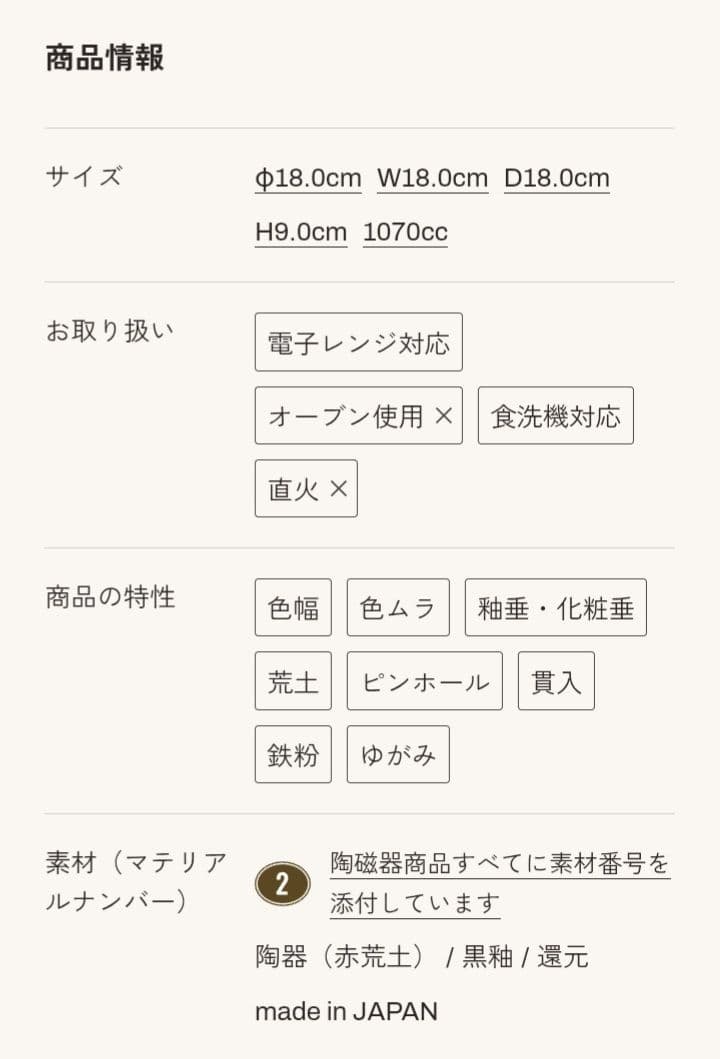Open the 直火 × chip
The width and height of the screenshot is (720, 1059).
[x=306, y=489]
